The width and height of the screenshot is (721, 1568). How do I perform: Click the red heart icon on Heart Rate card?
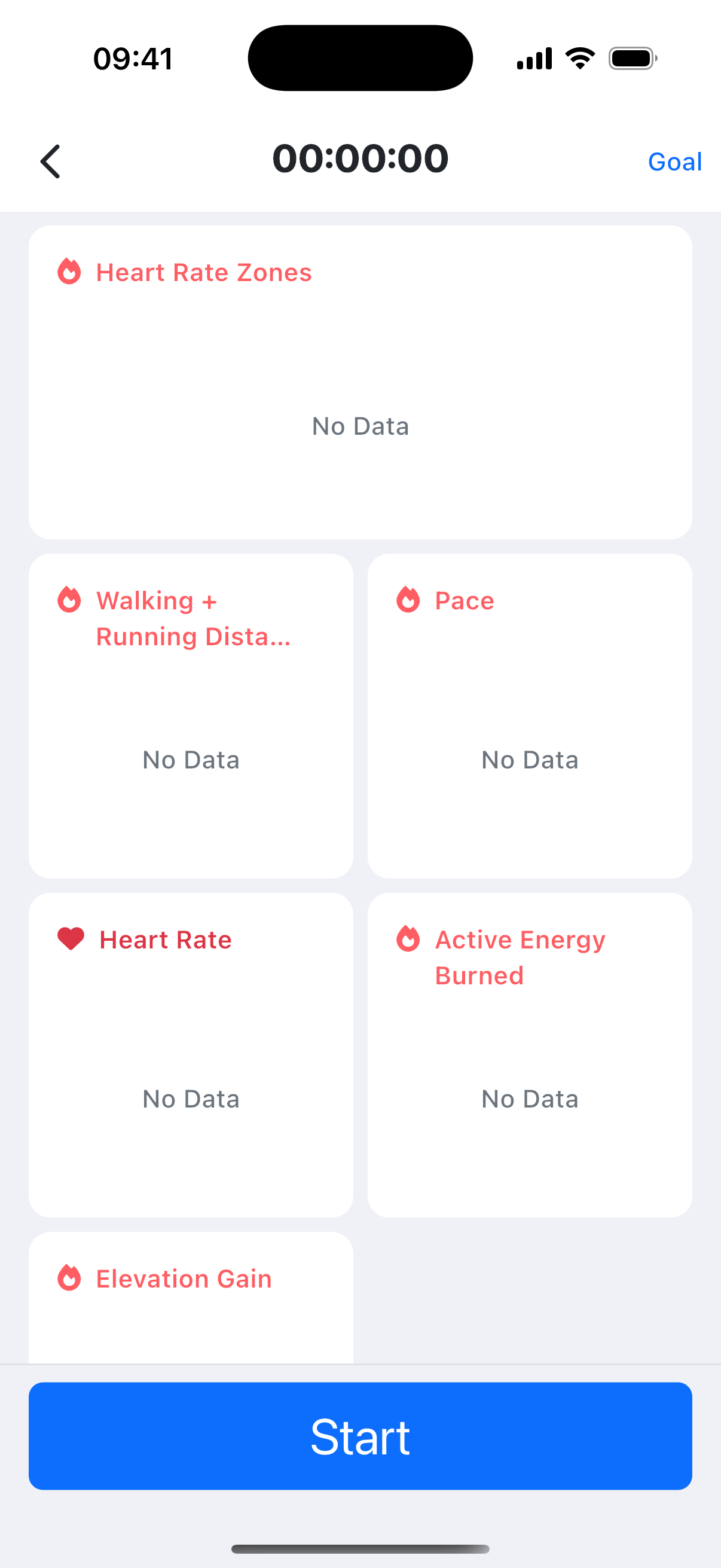tap(71, 939)
